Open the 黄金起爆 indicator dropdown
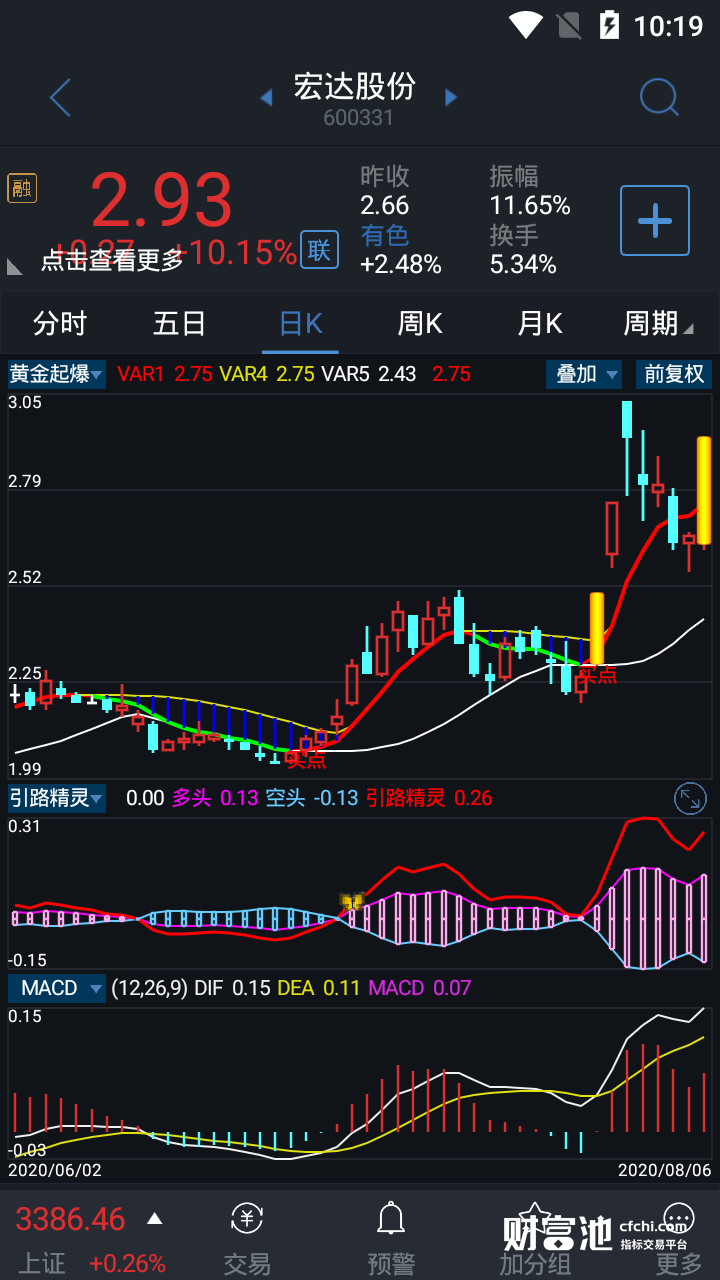This screenshot has height=1280, width=720. [57, 374]
